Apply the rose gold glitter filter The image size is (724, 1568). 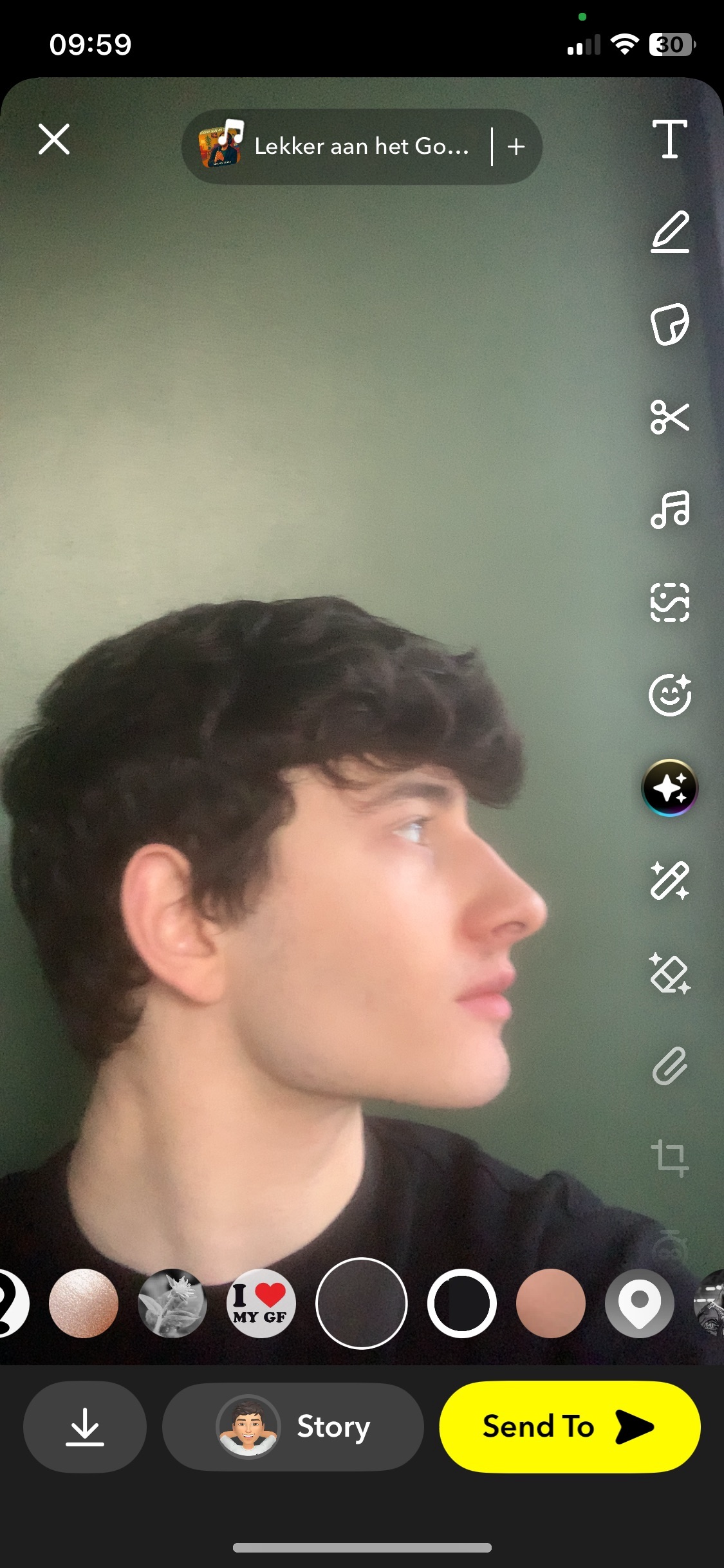[84, 1303]
